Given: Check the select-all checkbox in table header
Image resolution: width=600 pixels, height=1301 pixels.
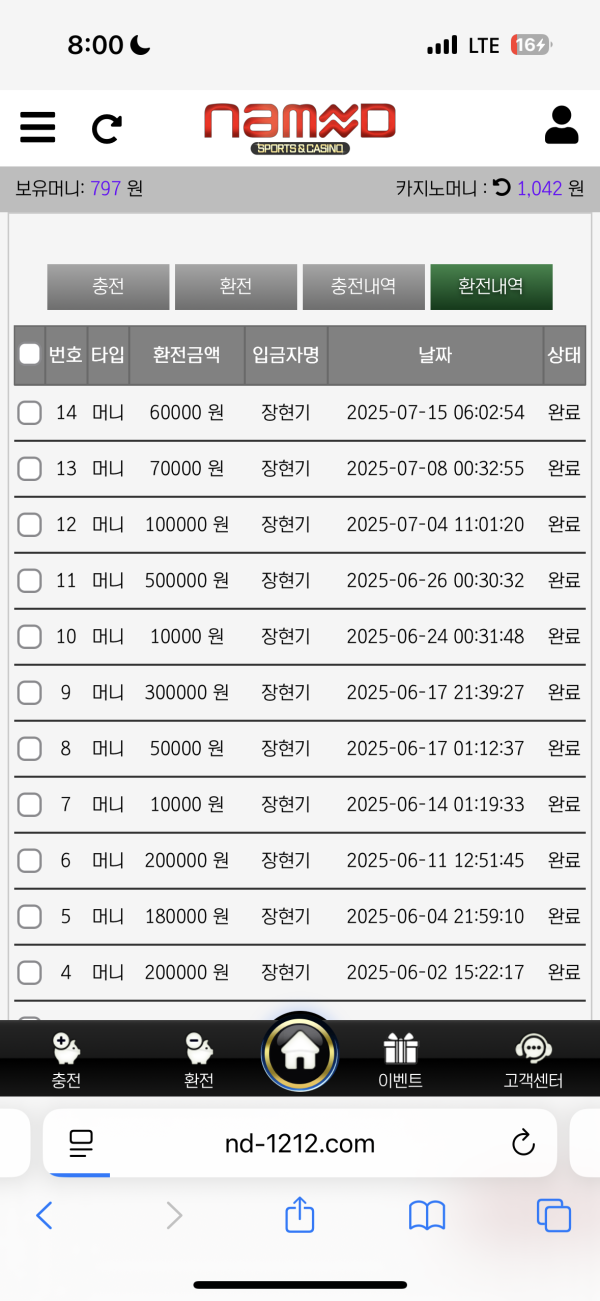Looking at the screenshot, I should point(30,354).
